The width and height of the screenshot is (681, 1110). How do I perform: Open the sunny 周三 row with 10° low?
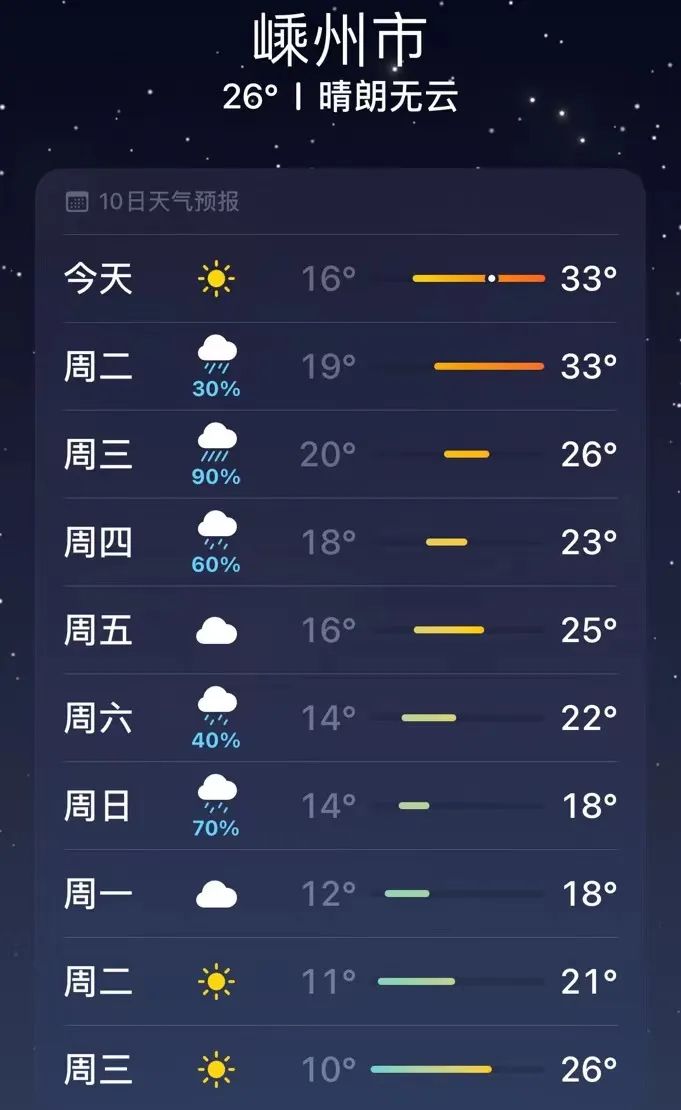(x=340, y=1070)
